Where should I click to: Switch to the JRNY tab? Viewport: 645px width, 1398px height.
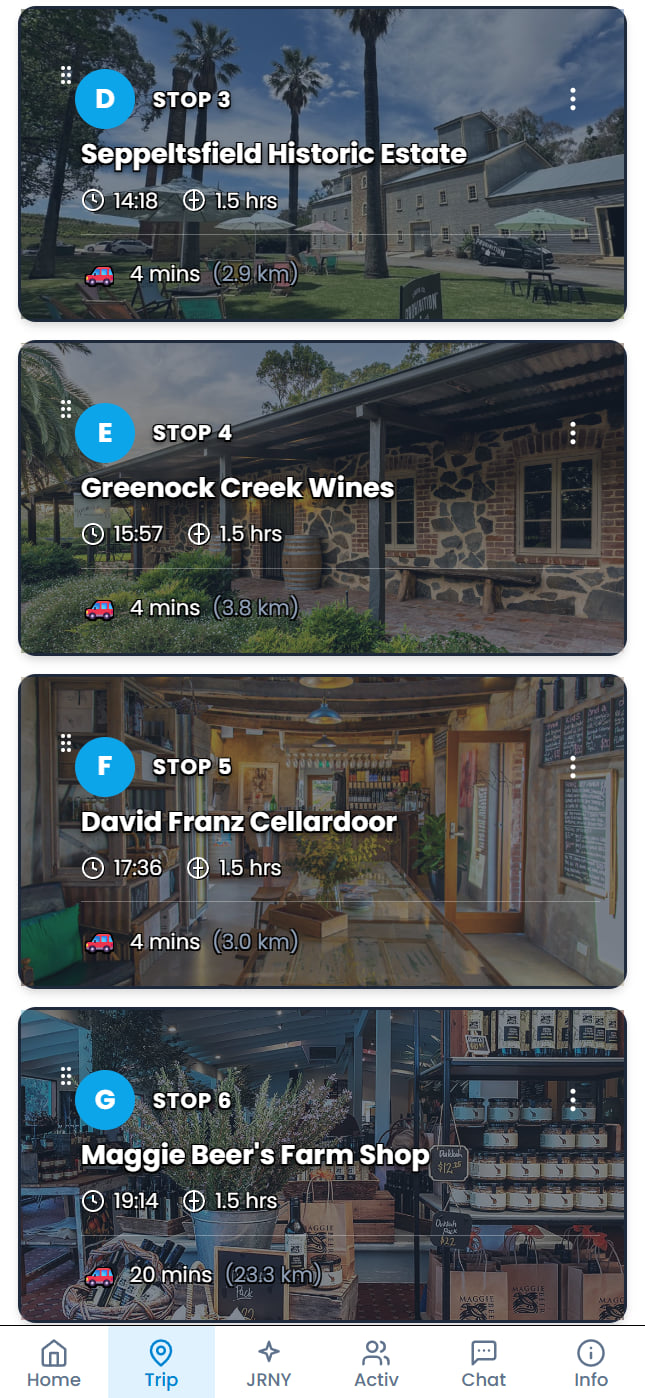[268, 1363]
